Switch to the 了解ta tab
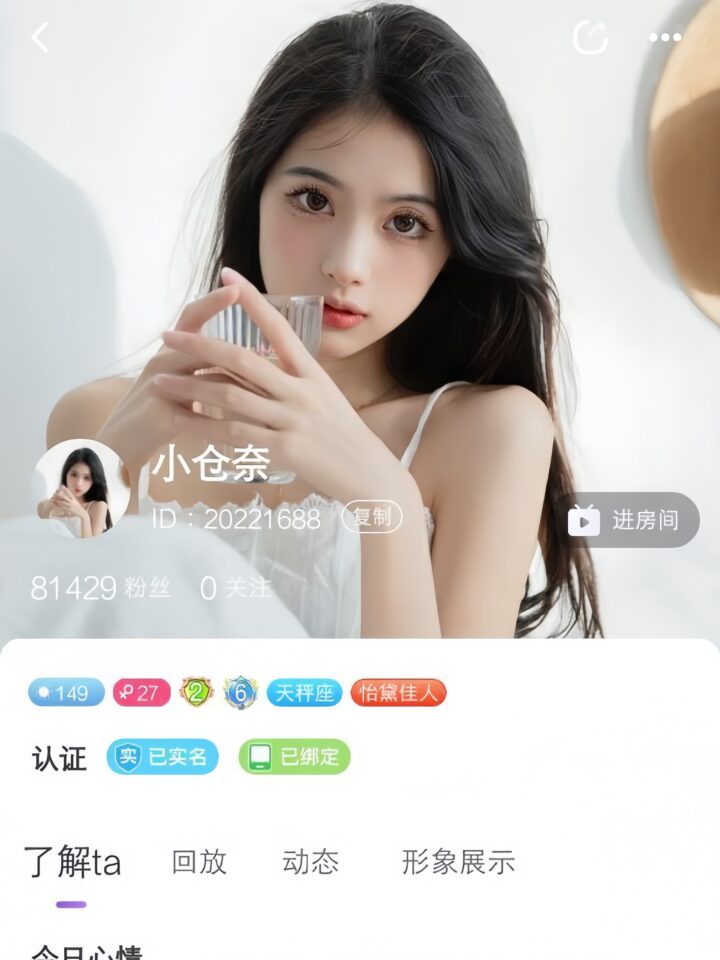720x960 pixels. 72,862
